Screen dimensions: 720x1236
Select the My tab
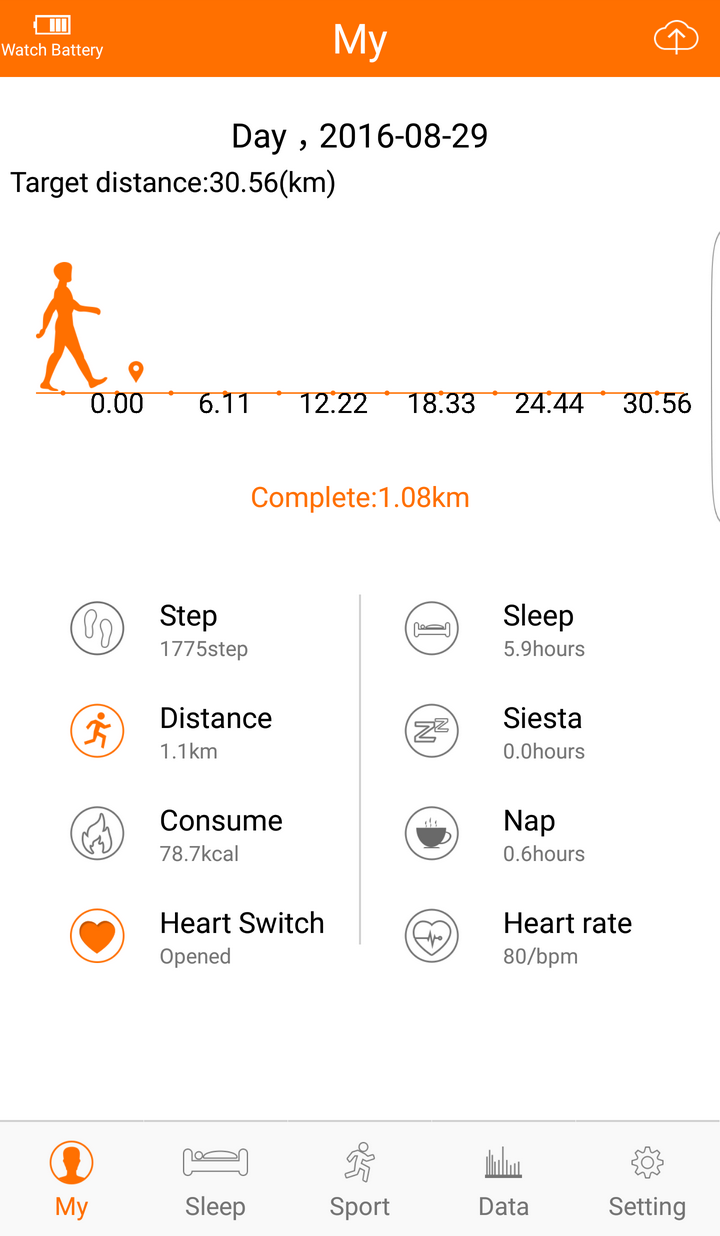(x=71, y=1180)
